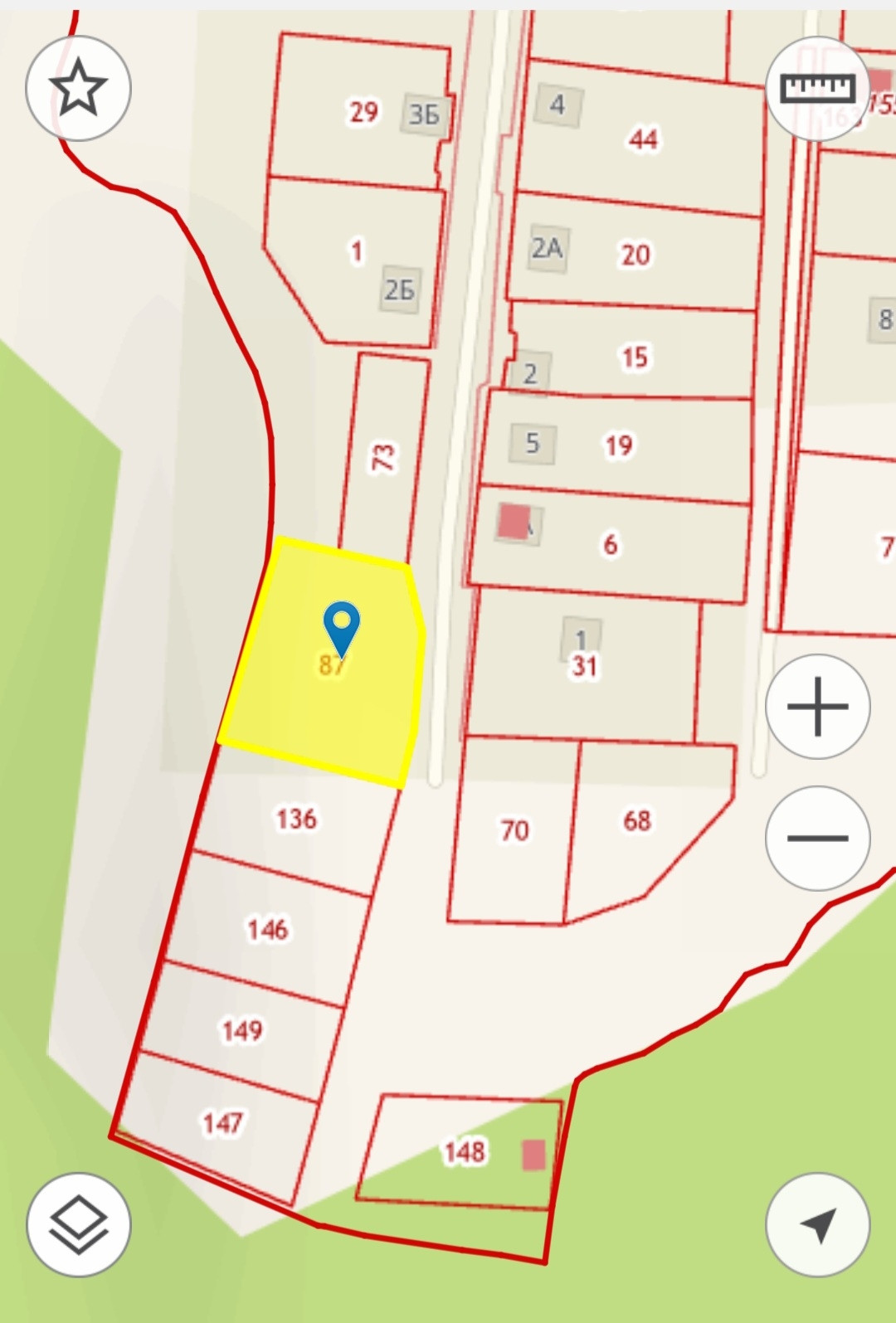Select land parcel 70 on the map
Screen dimensions: 896x1323
pyautogui.click(x=514, y=830)
